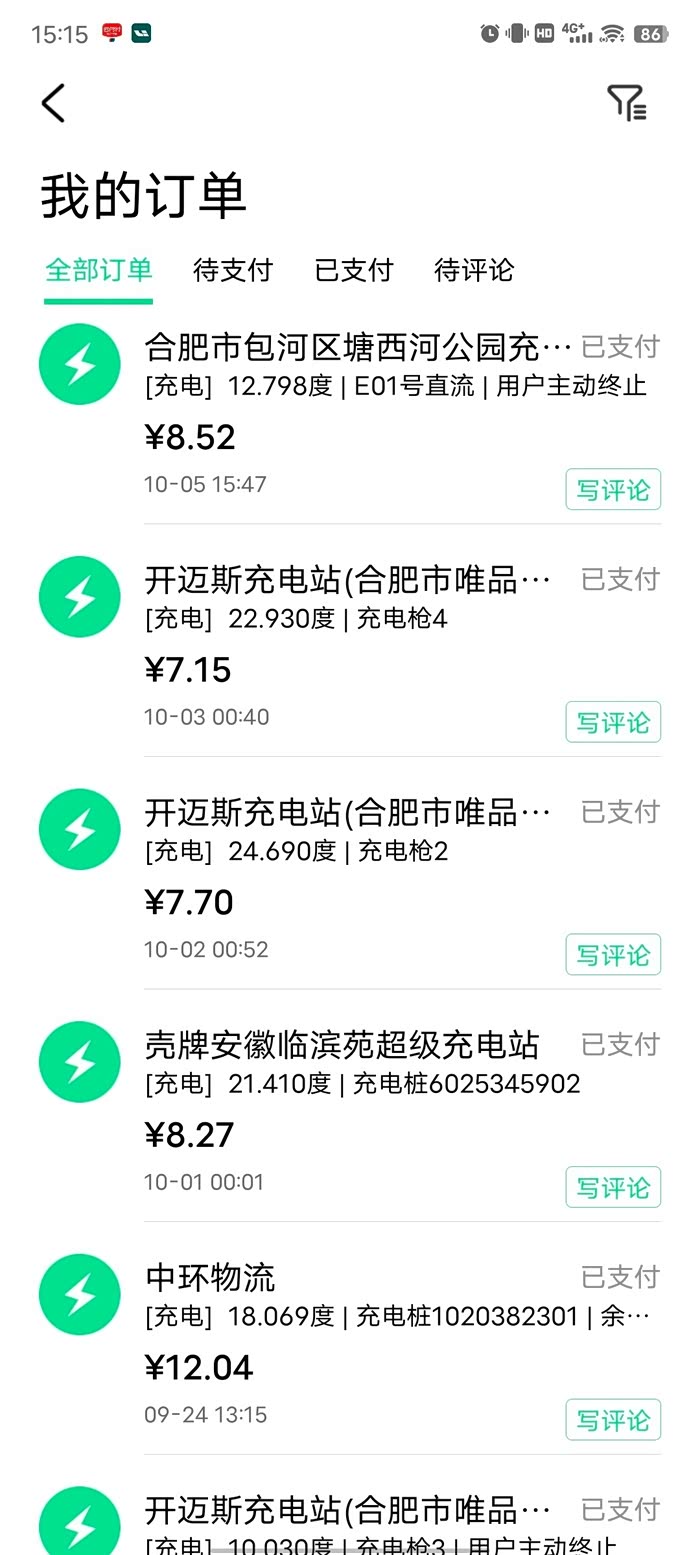Write a review for the ¥7.15 order
The width and height of the screenshot is (700, 1555).
(x=613, y=722)
